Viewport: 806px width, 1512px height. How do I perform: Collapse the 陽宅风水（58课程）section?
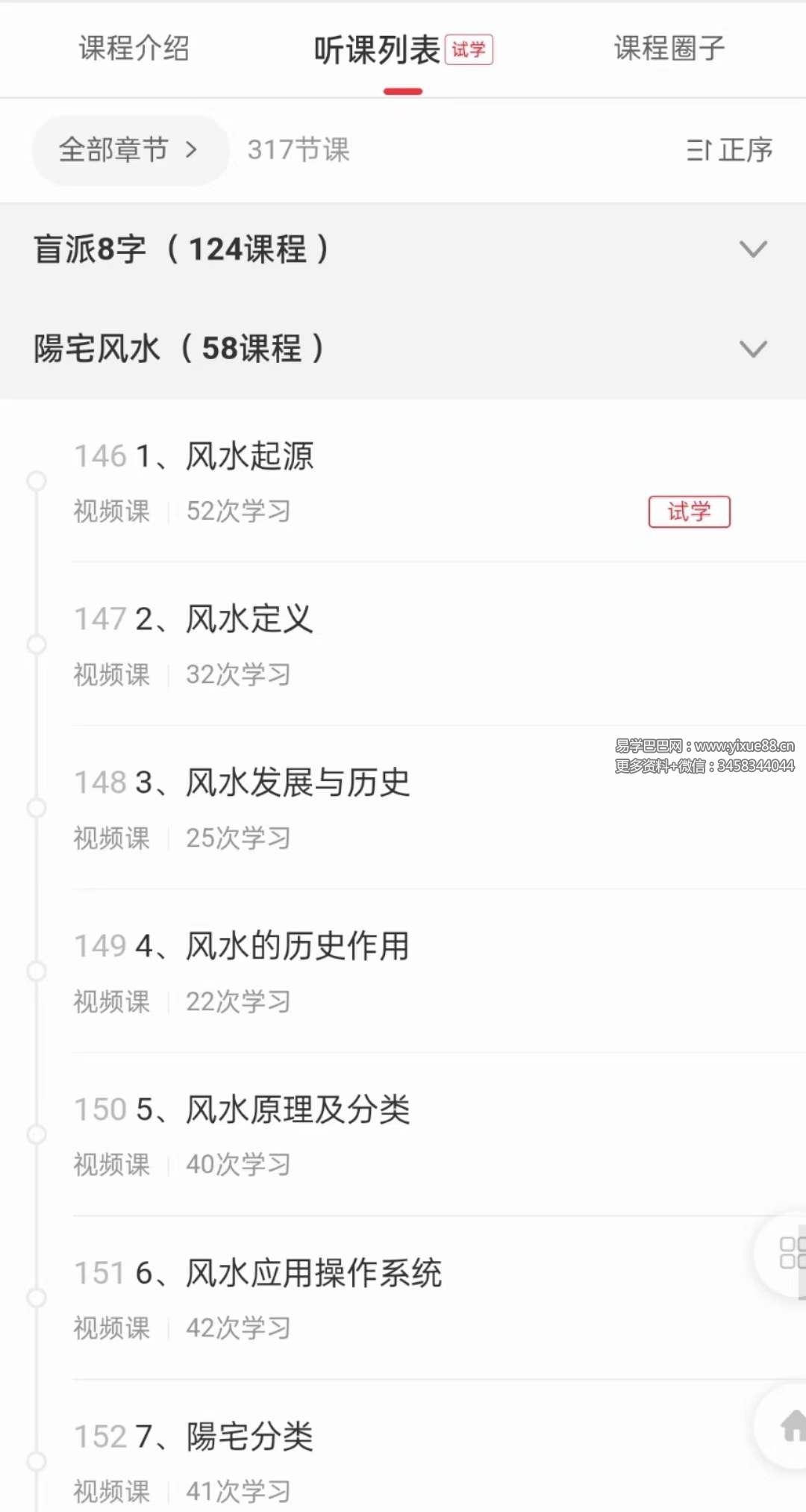[x=752, y=349]
